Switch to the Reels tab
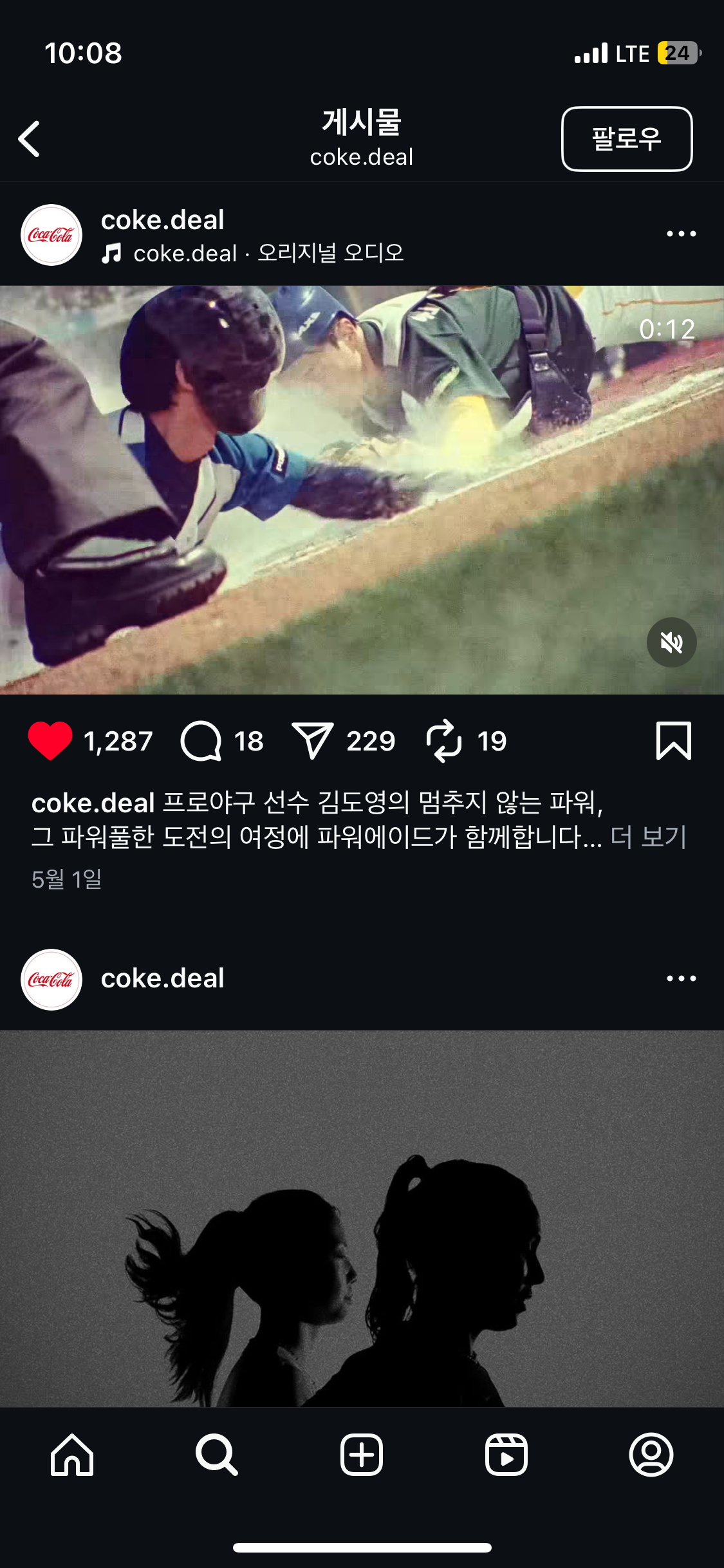Image resolution: width=724 pixels, height=1568 pixels. (506, 1455)
